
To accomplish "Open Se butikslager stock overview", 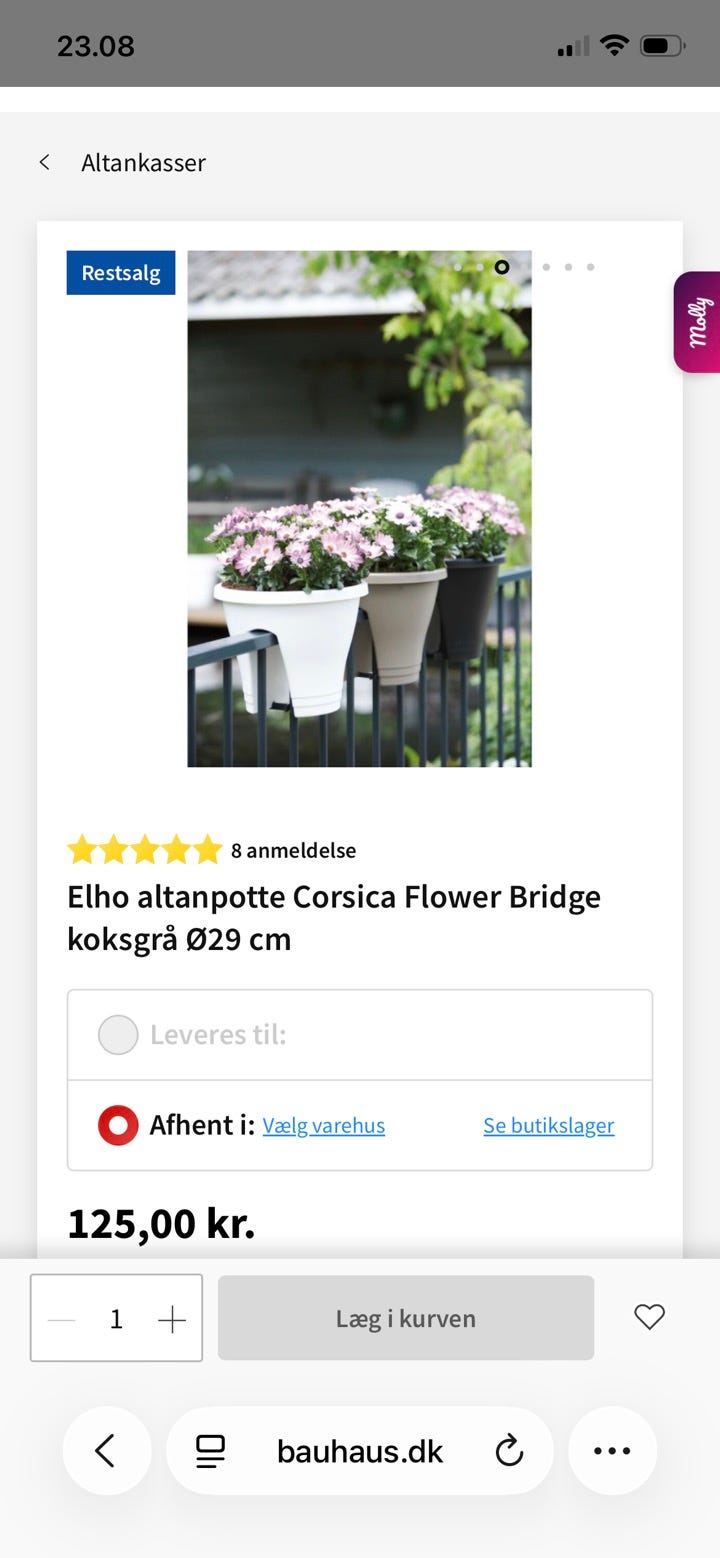I will point(548,1125).
